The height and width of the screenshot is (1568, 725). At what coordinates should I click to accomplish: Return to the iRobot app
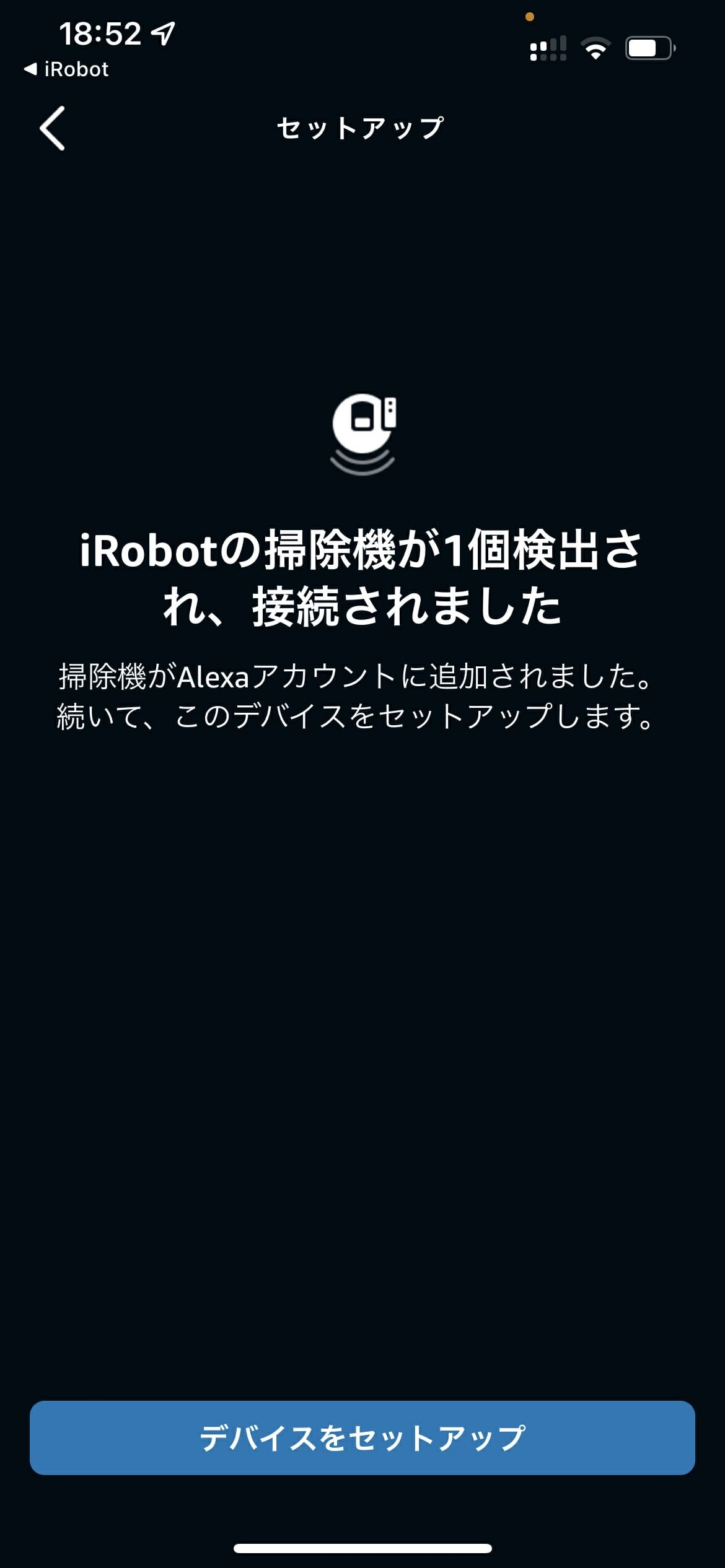(66, 69)
